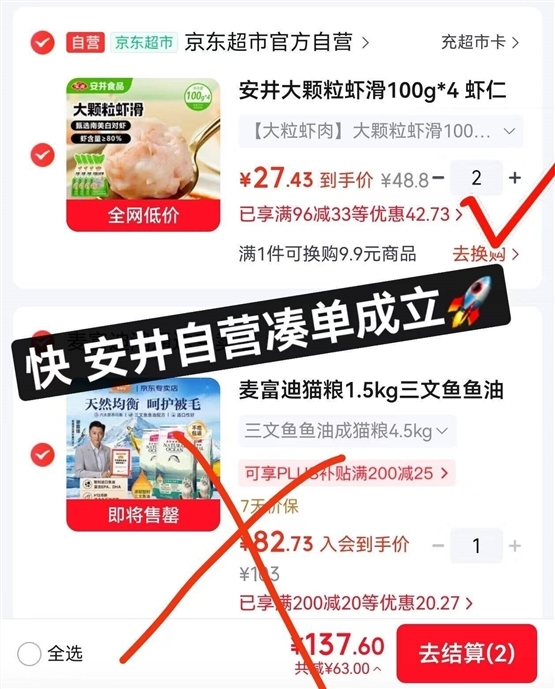This screenshot has width=555, height=689.
Task: Expand the 【大粒虾肉】 spec dropdown
Action: click(x=381, y=131)
